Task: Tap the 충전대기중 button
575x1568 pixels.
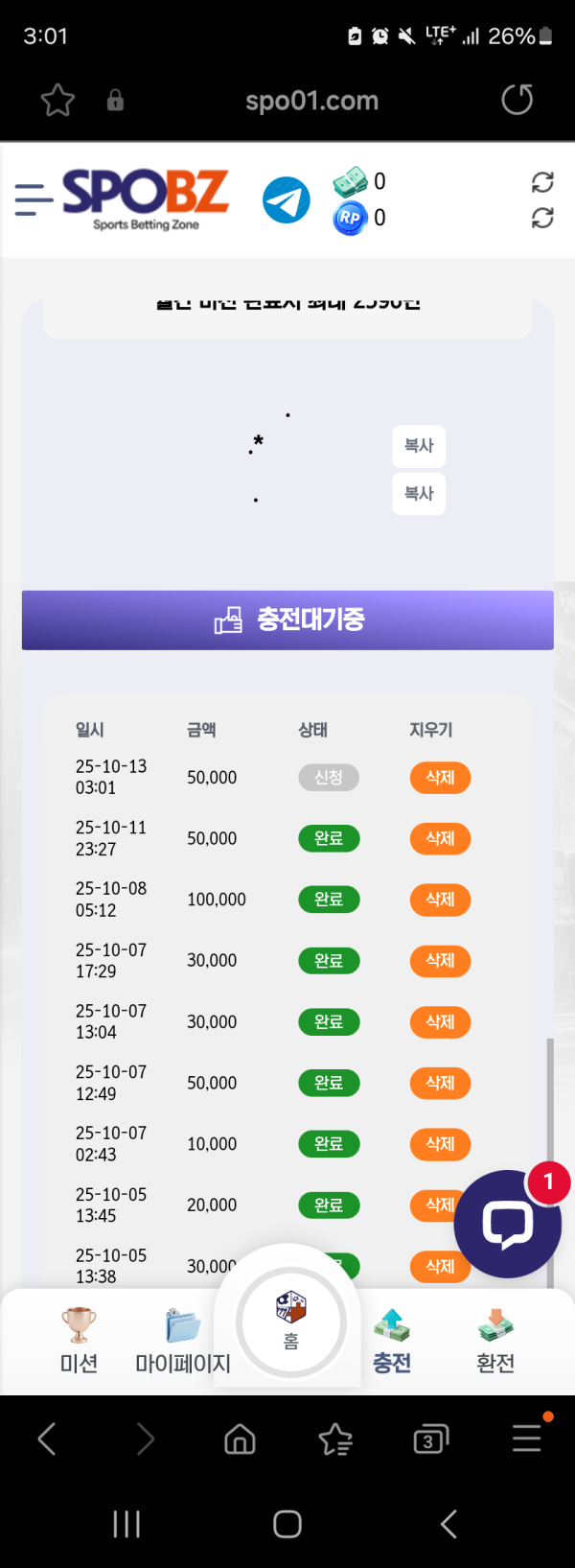Action: click(x=287, y=620)
